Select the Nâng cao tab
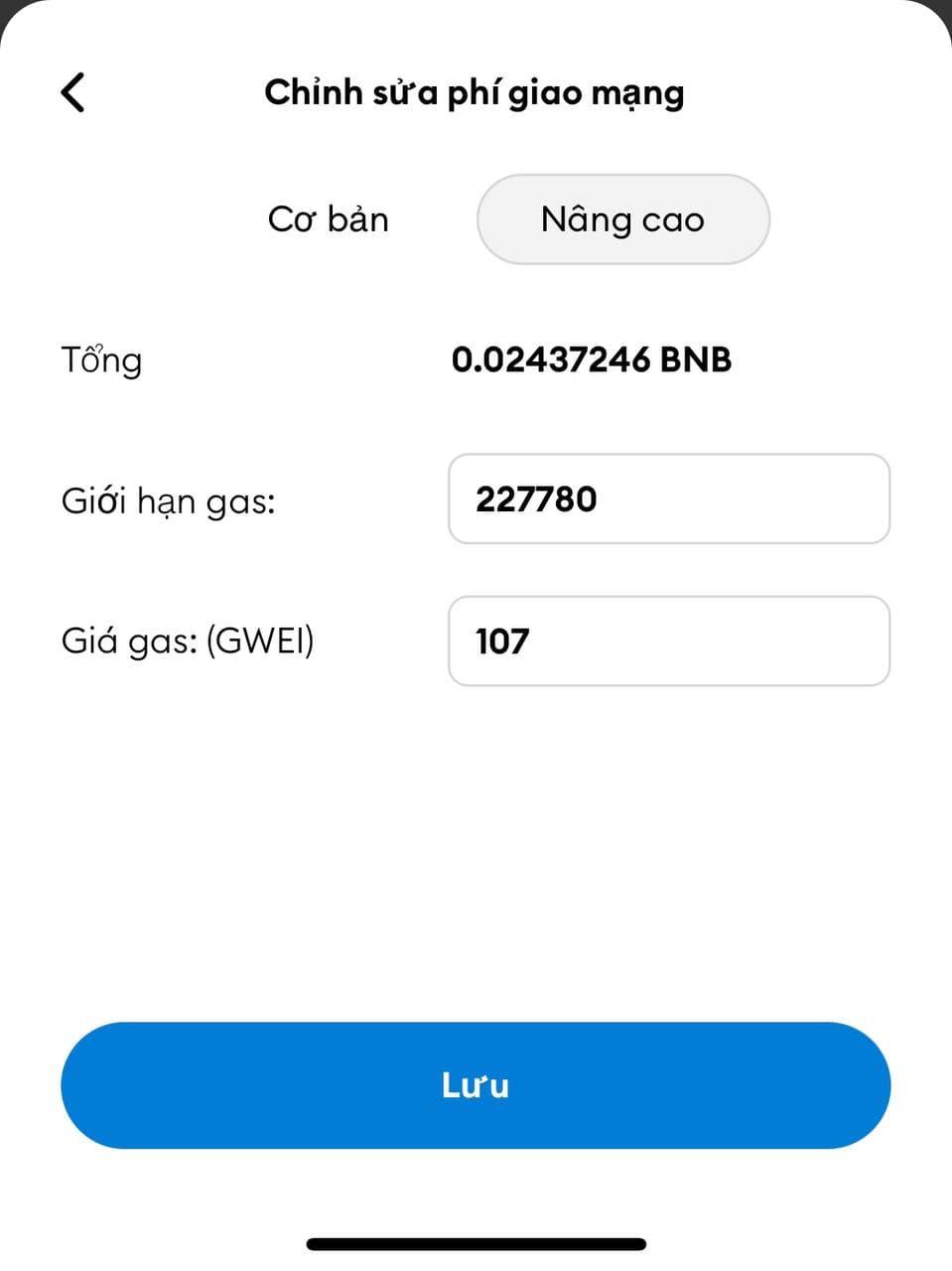The image size is (952, 1271). tap(622, 219)
